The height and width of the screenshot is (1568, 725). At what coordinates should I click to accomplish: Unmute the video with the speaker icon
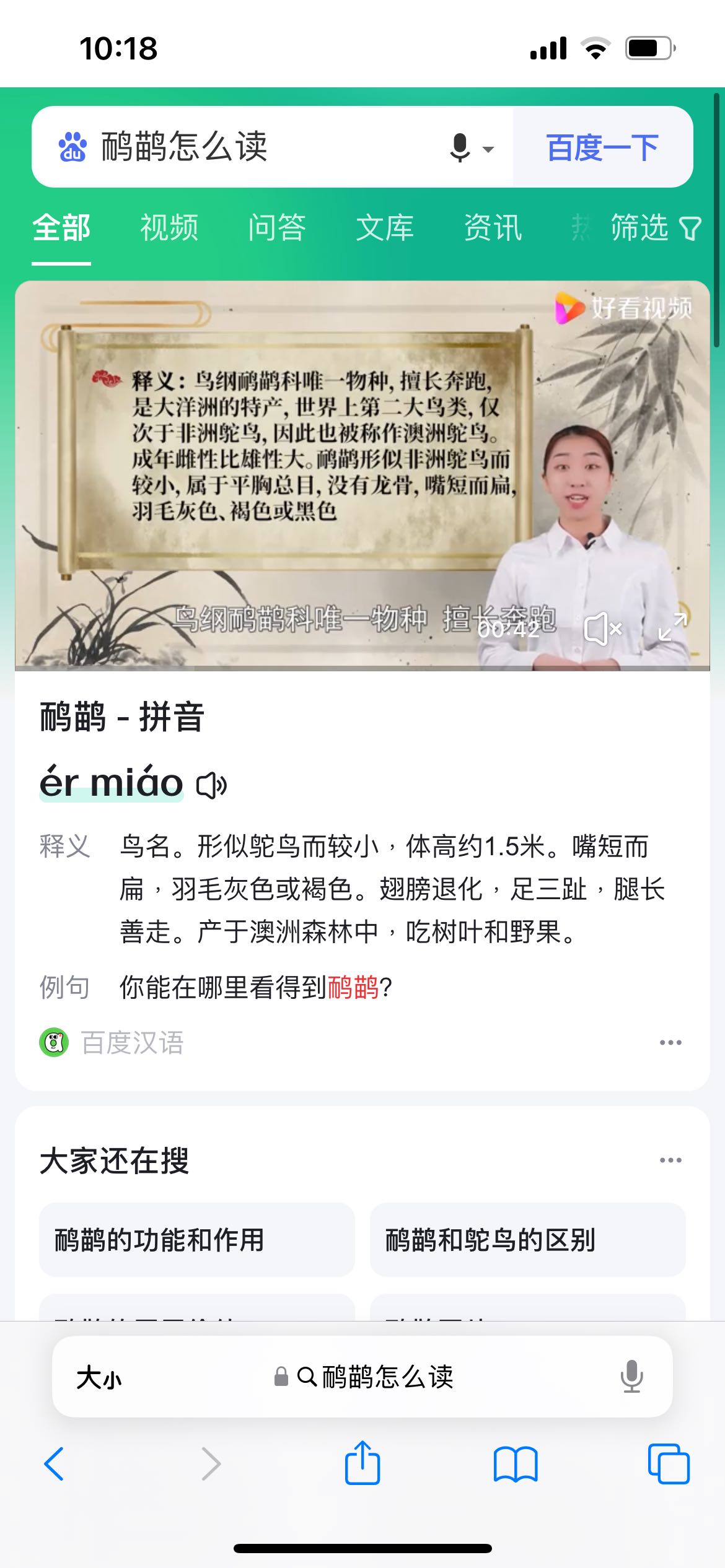603,629
